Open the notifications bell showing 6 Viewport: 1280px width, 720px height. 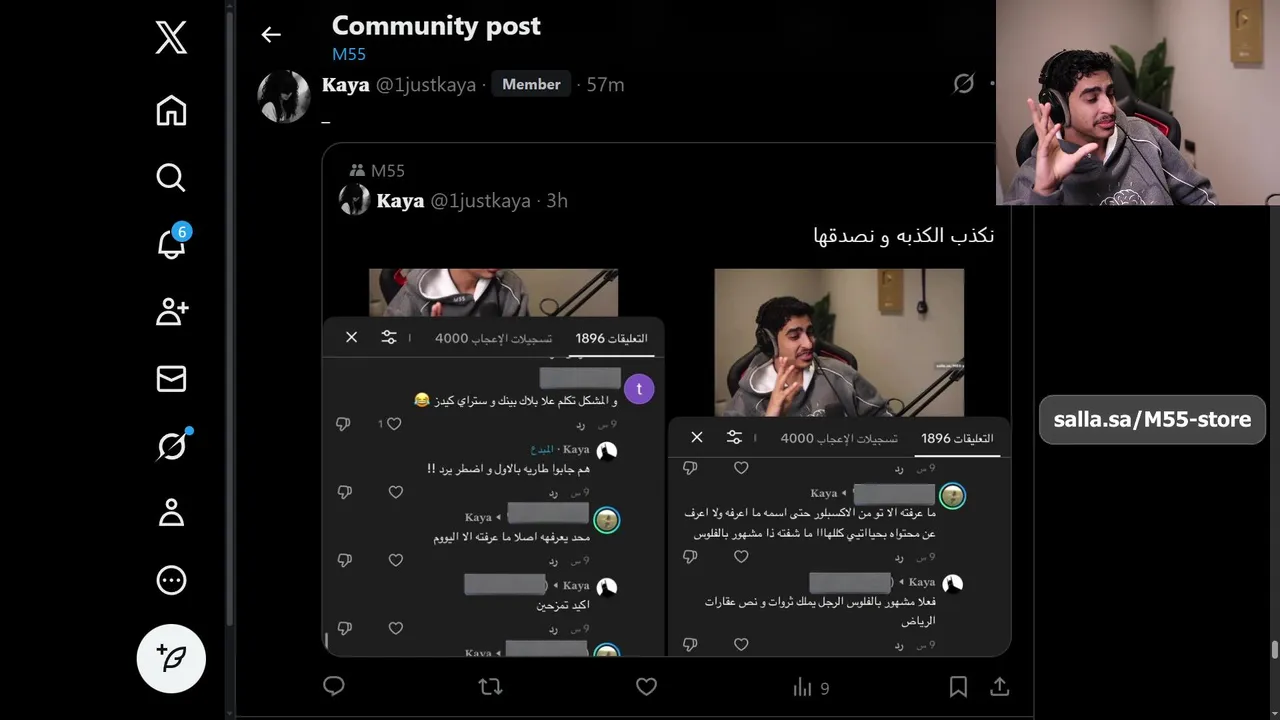171,243
